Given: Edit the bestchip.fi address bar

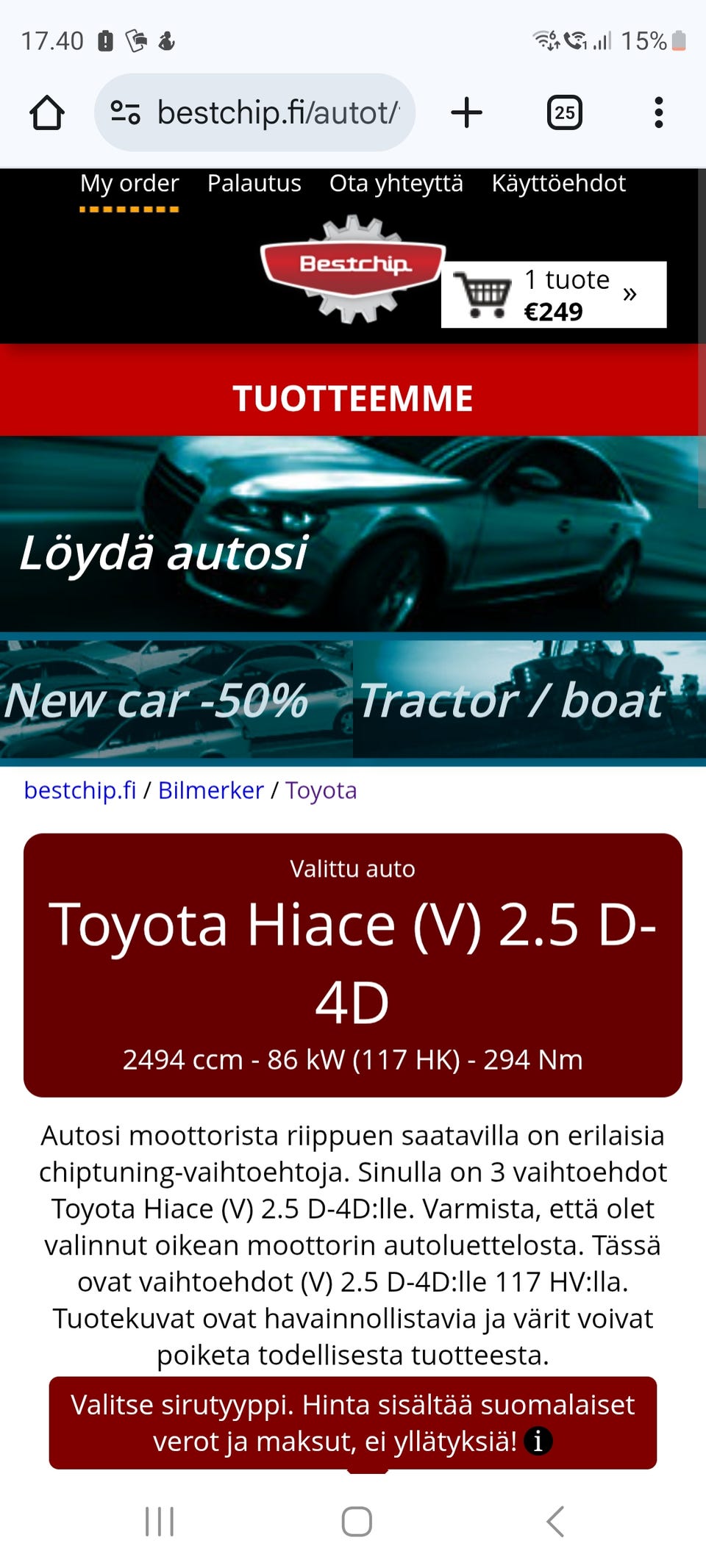Looking at the screenshot, I should [x=254, y=112].
